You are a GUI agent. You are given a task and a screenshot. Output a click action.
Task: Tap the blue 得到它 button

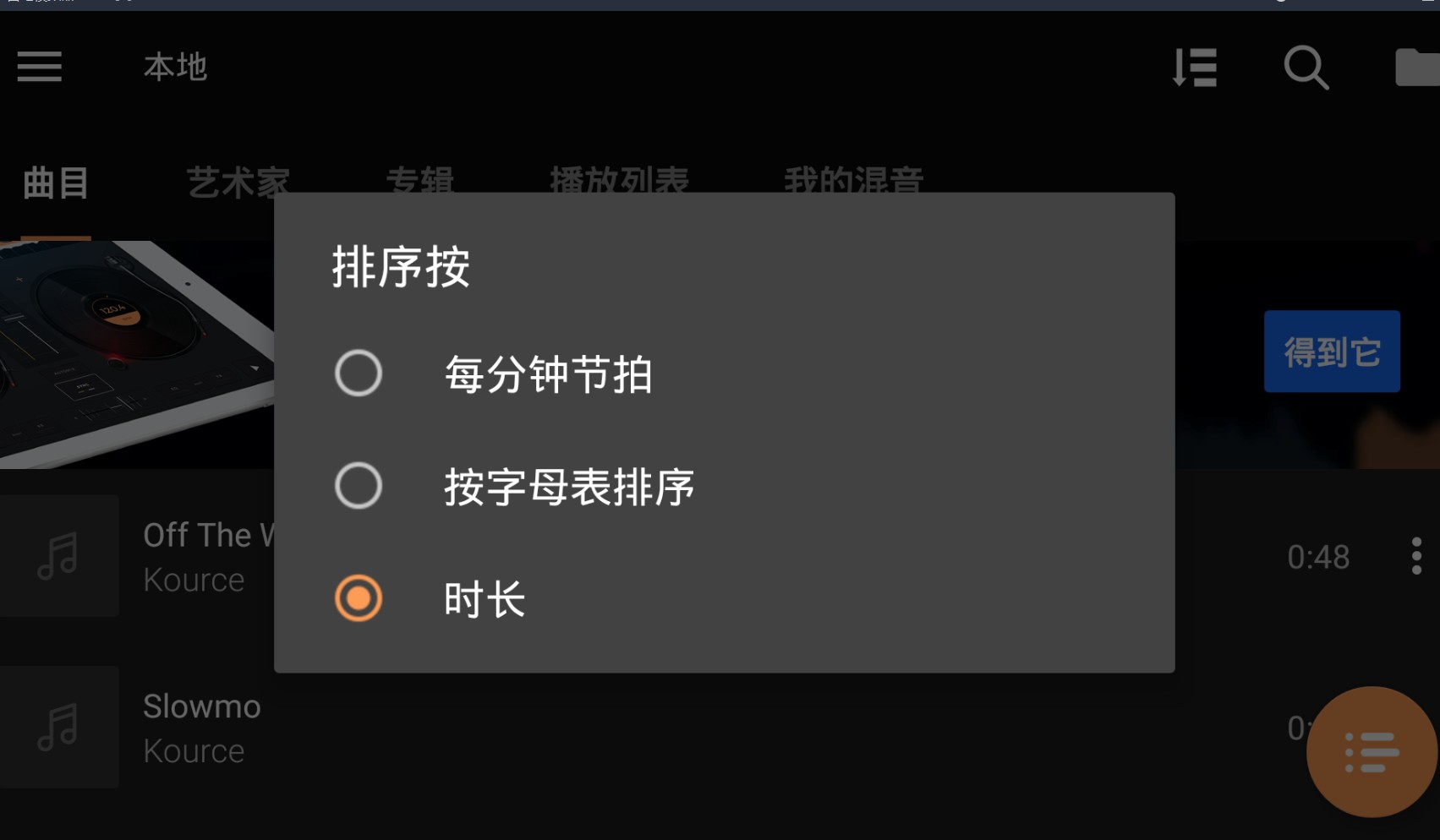tap(1332, 352)
